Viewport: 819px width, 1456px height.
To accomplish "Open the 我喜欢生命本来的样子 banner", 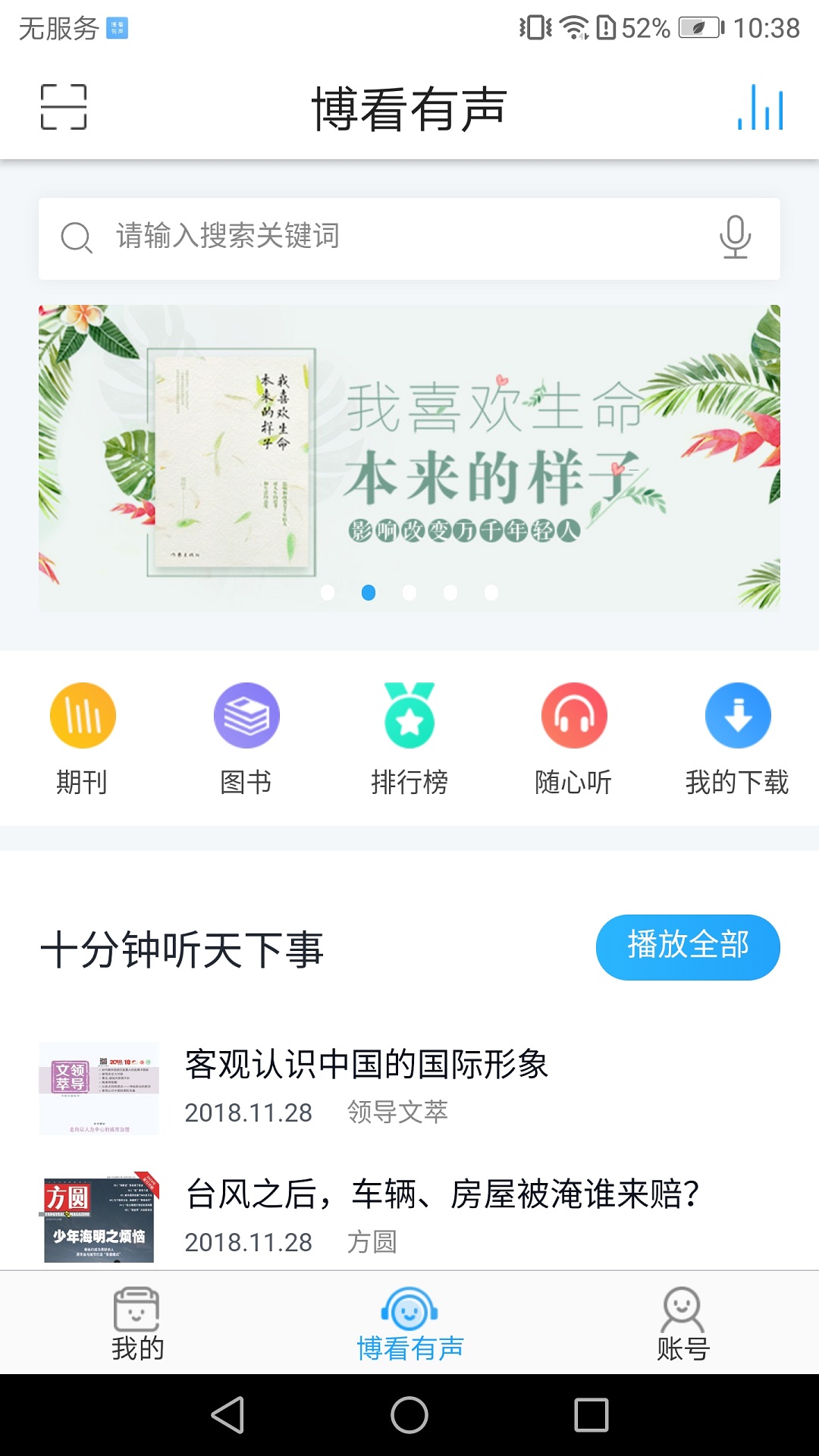I will (409, 457).
